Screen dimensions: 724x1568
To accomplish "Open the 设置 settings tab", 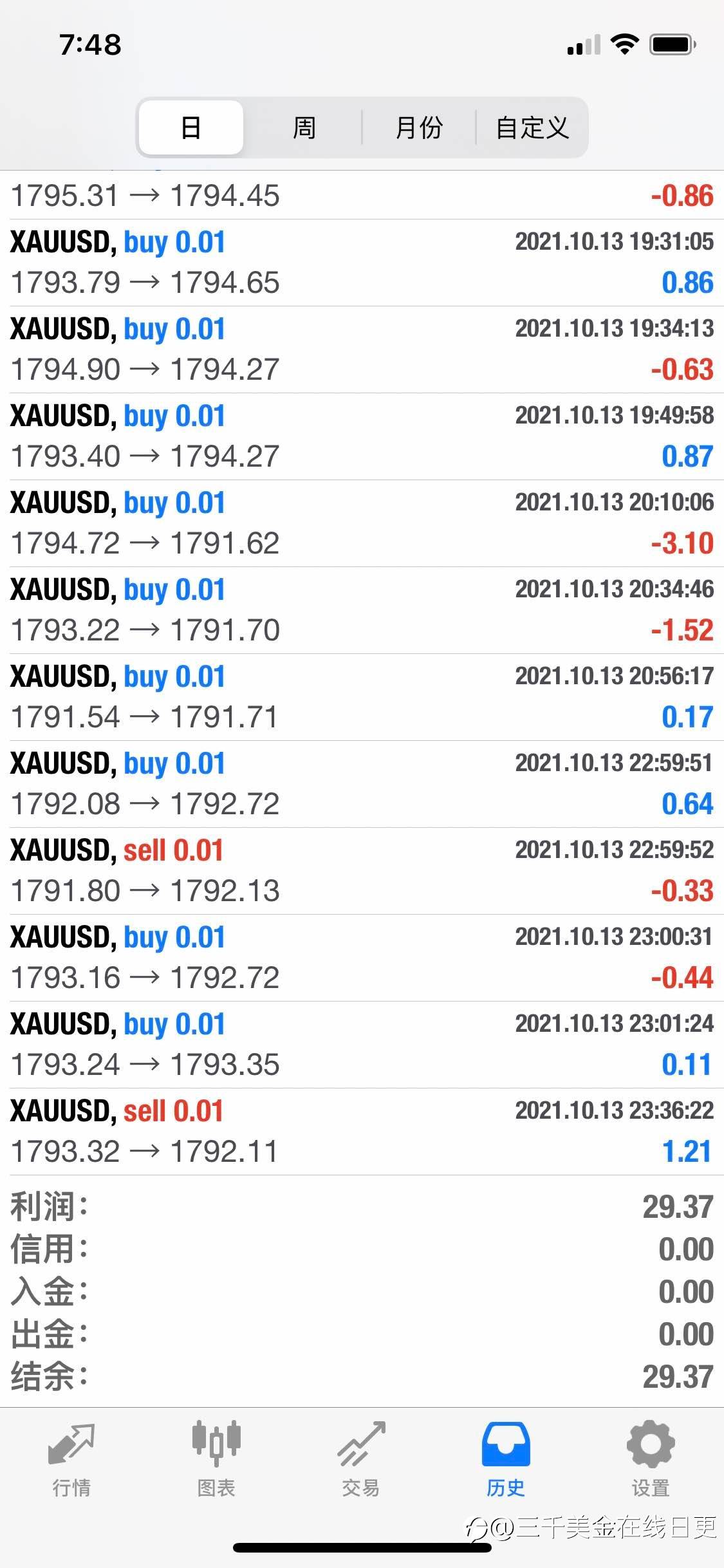I will pyautogui.click(x=651, y=1460).
